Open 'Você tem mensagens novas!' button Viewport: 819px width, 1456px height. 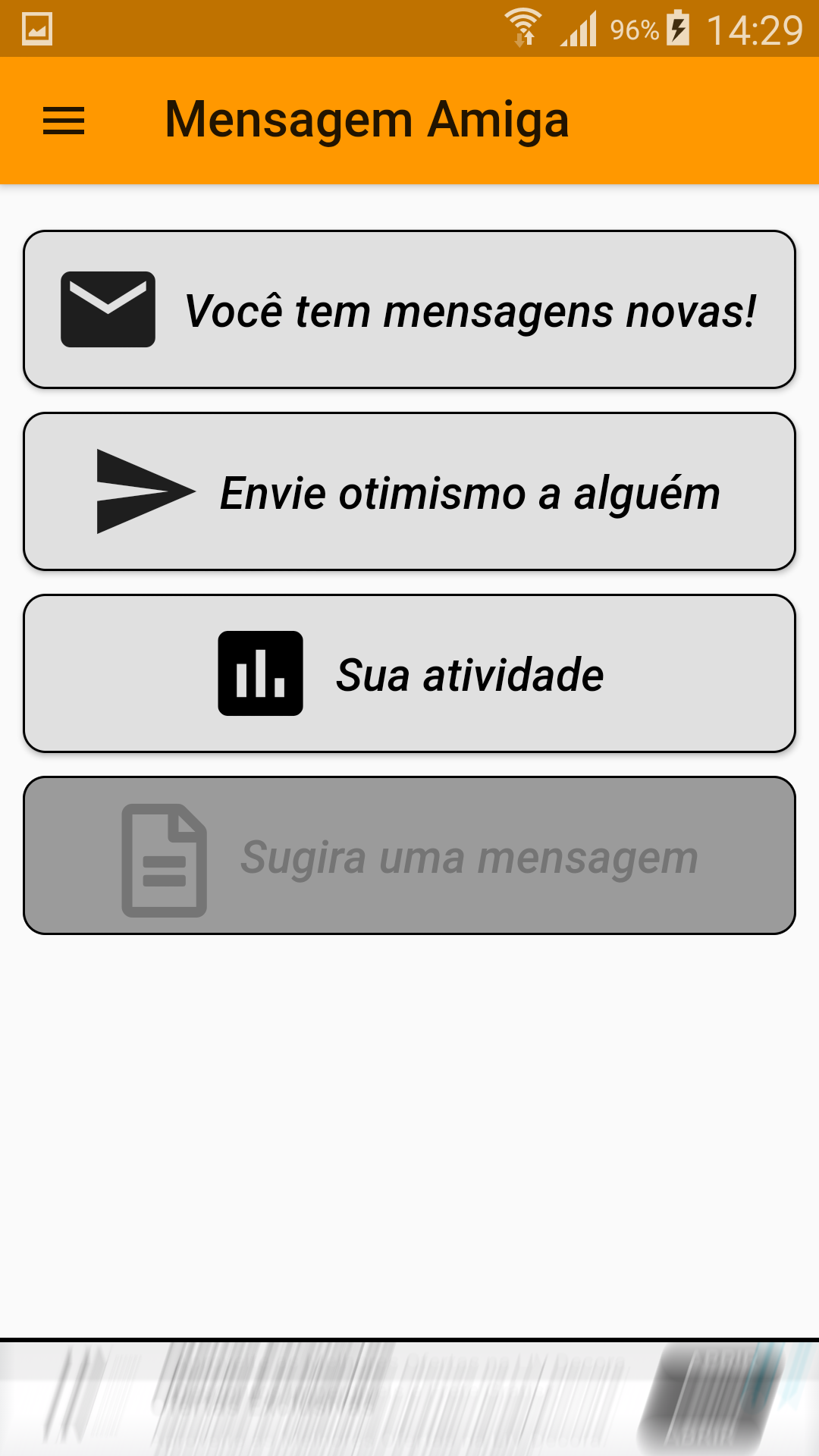(x=409, y=309)
